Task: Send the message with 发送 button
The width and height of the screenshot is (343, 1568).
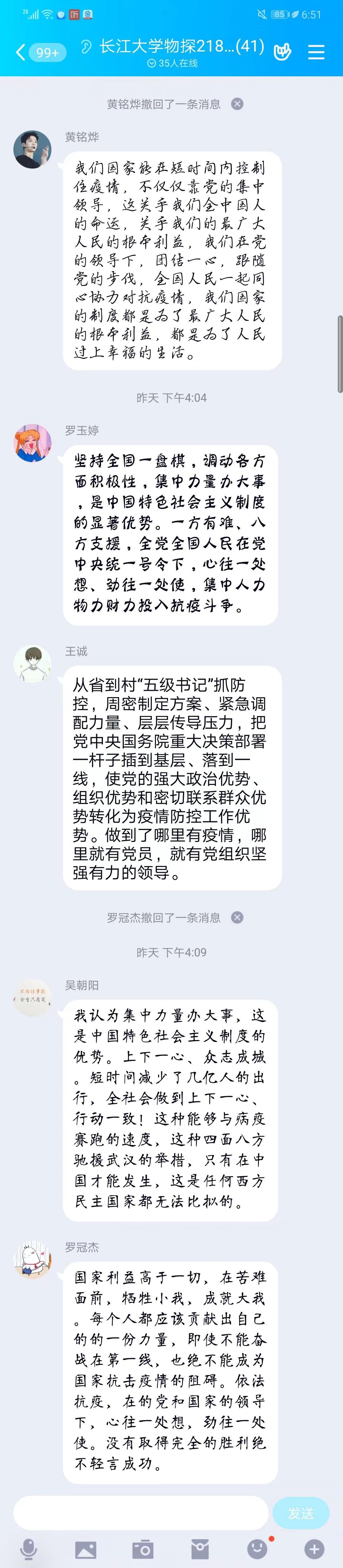Action: tap(301, 1513)
